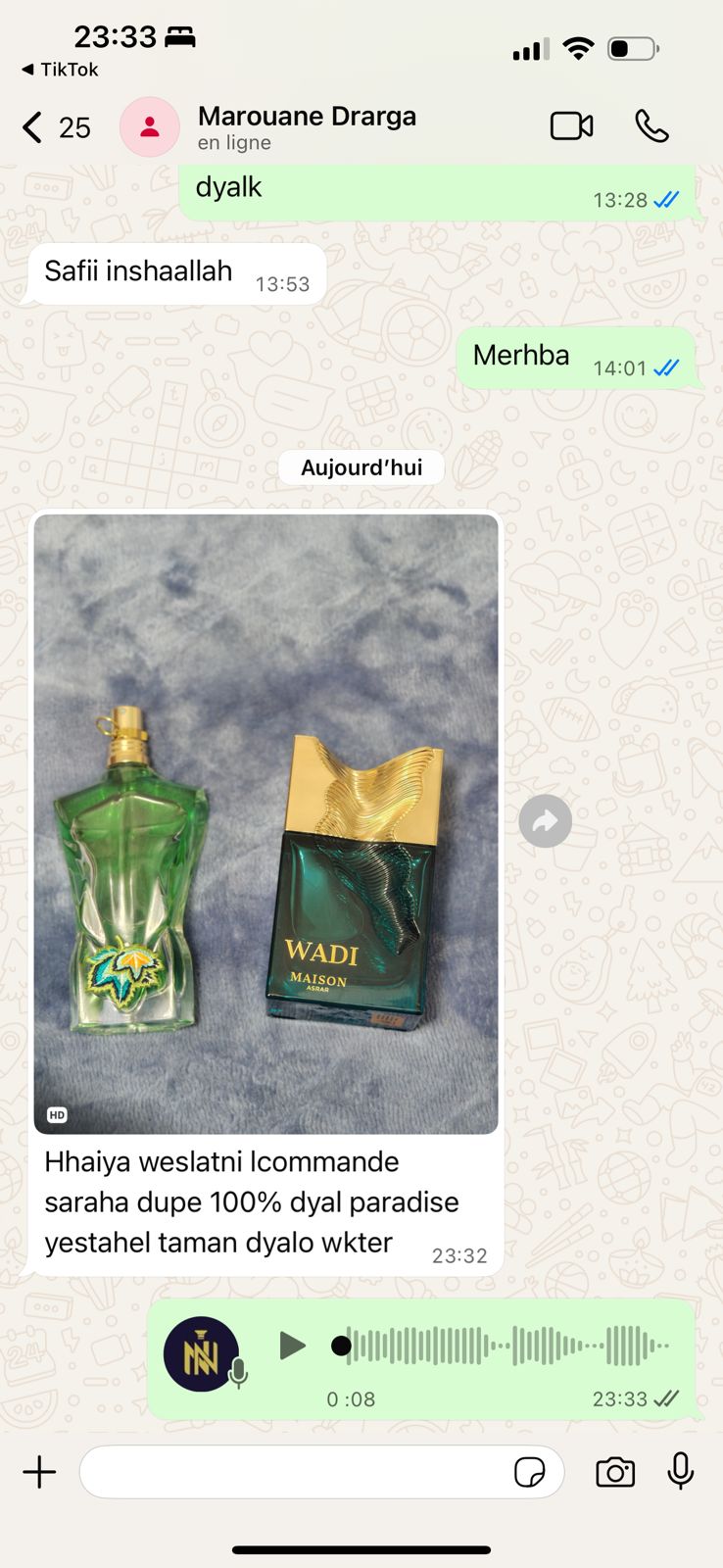Focus the message text field

tap(294, 1472)
